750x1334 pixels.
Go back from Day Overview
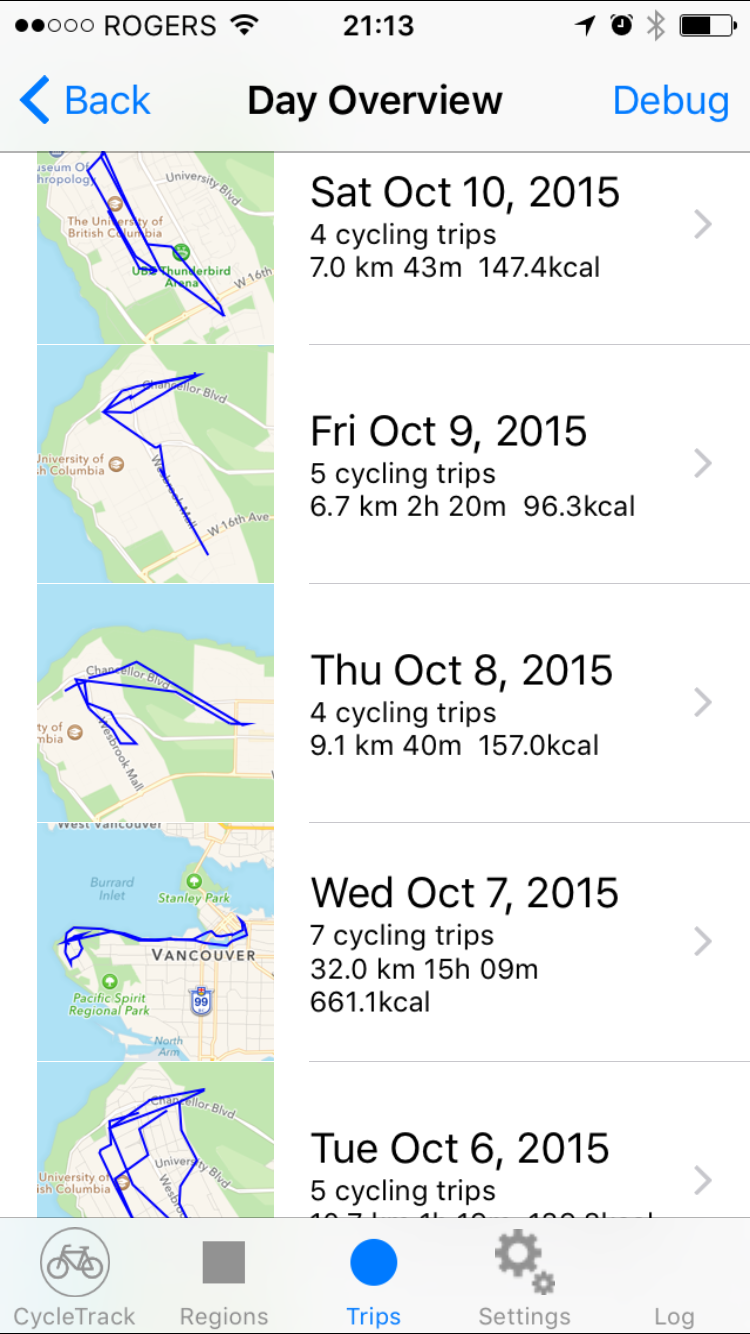point(85,101)
